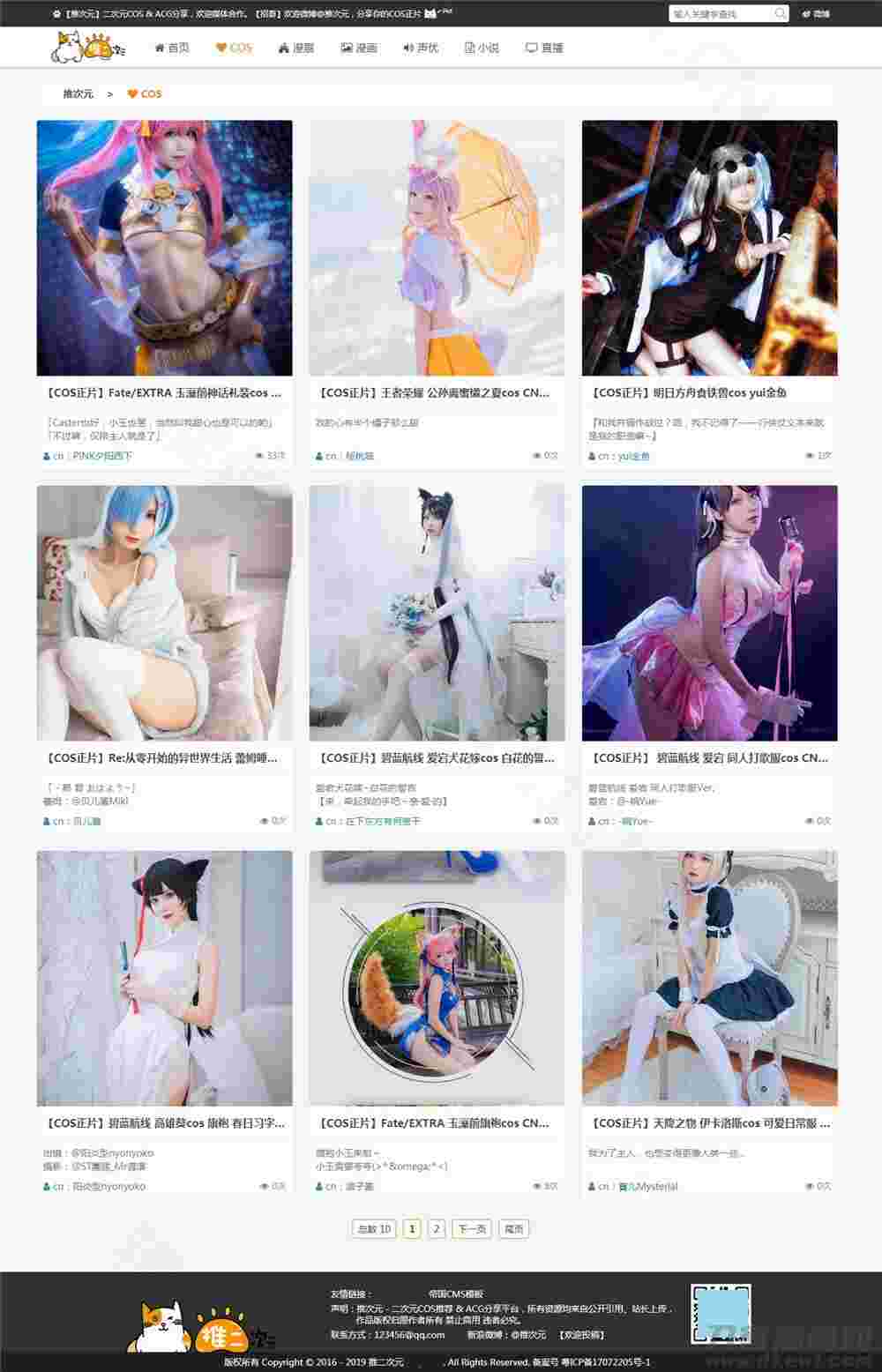
Task: Select the 声优 tab
Action: 421,48
